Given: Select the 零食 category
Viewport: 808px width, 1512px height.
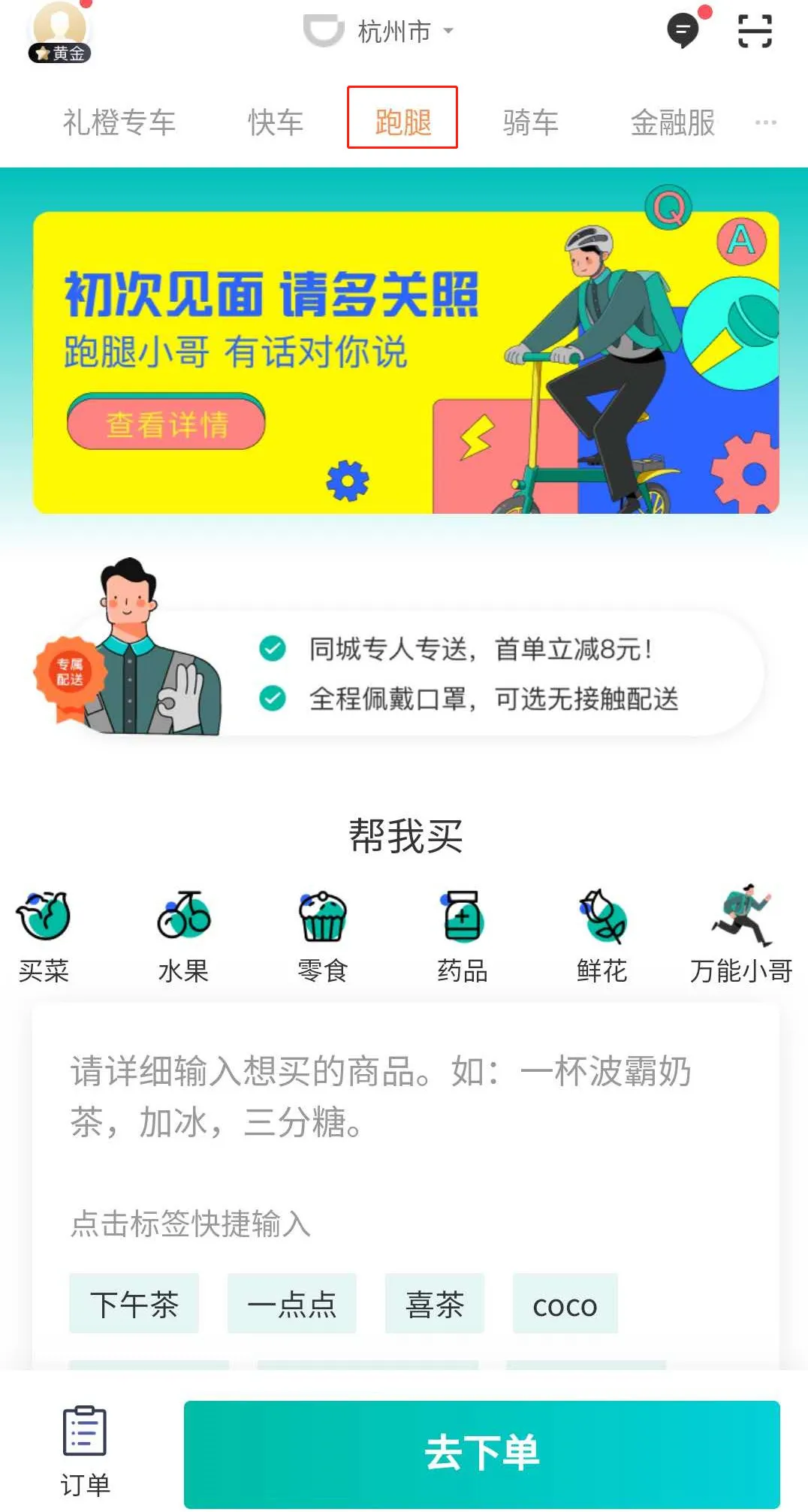Looking at the screenshot, I should point(322,935).
